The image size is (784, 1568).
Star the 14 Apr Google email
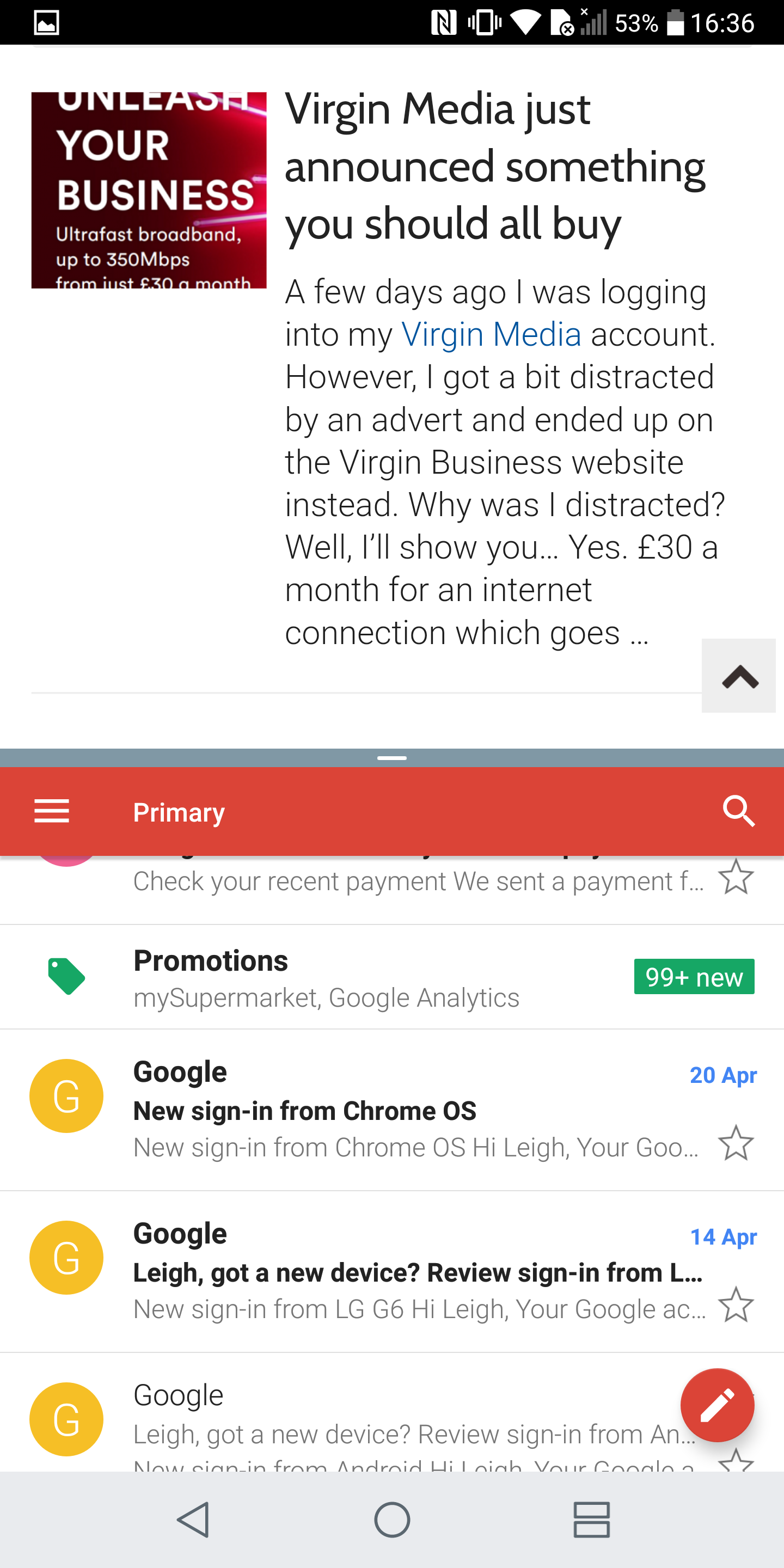(x=736, y=1304)
